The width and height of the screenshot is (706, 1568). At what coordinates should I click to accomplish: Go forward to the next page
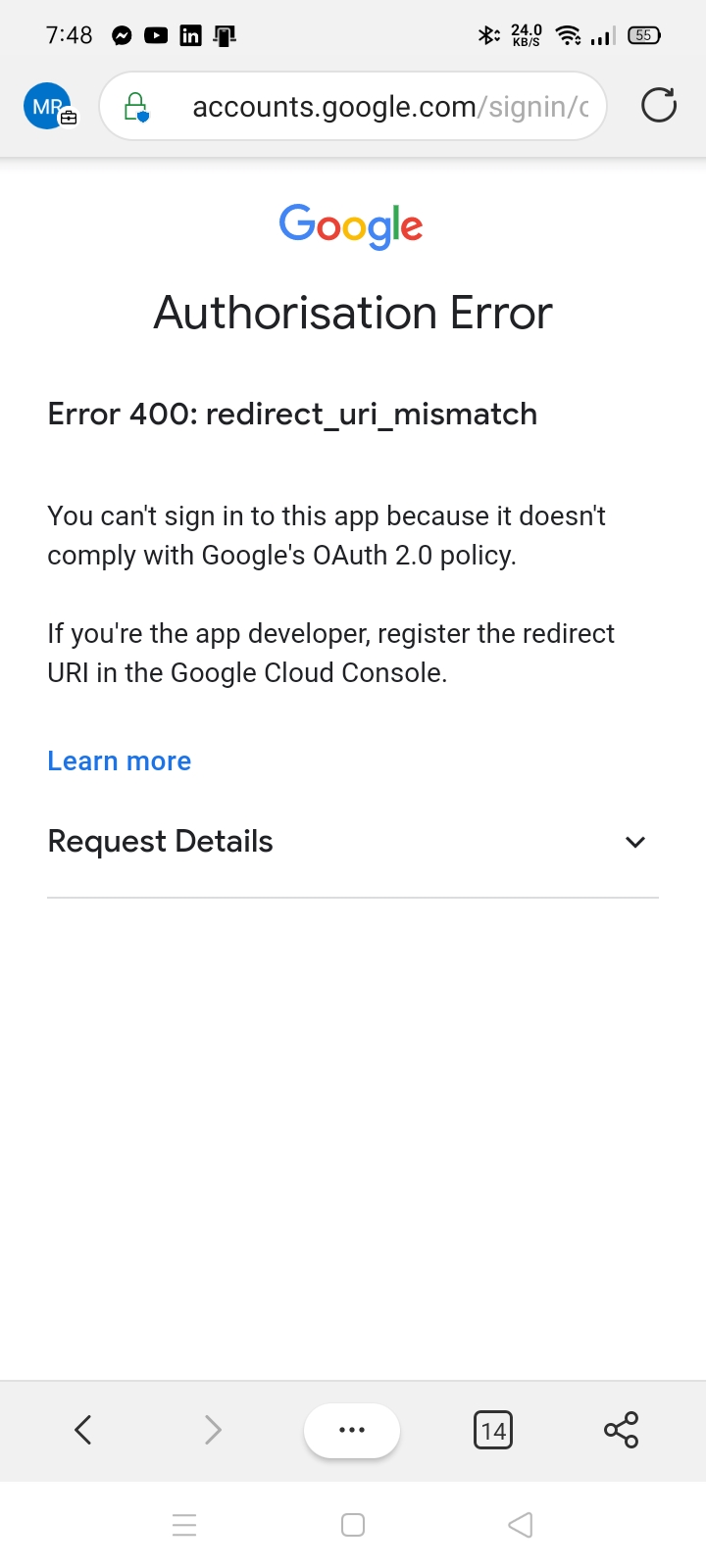pos(213,1430)
